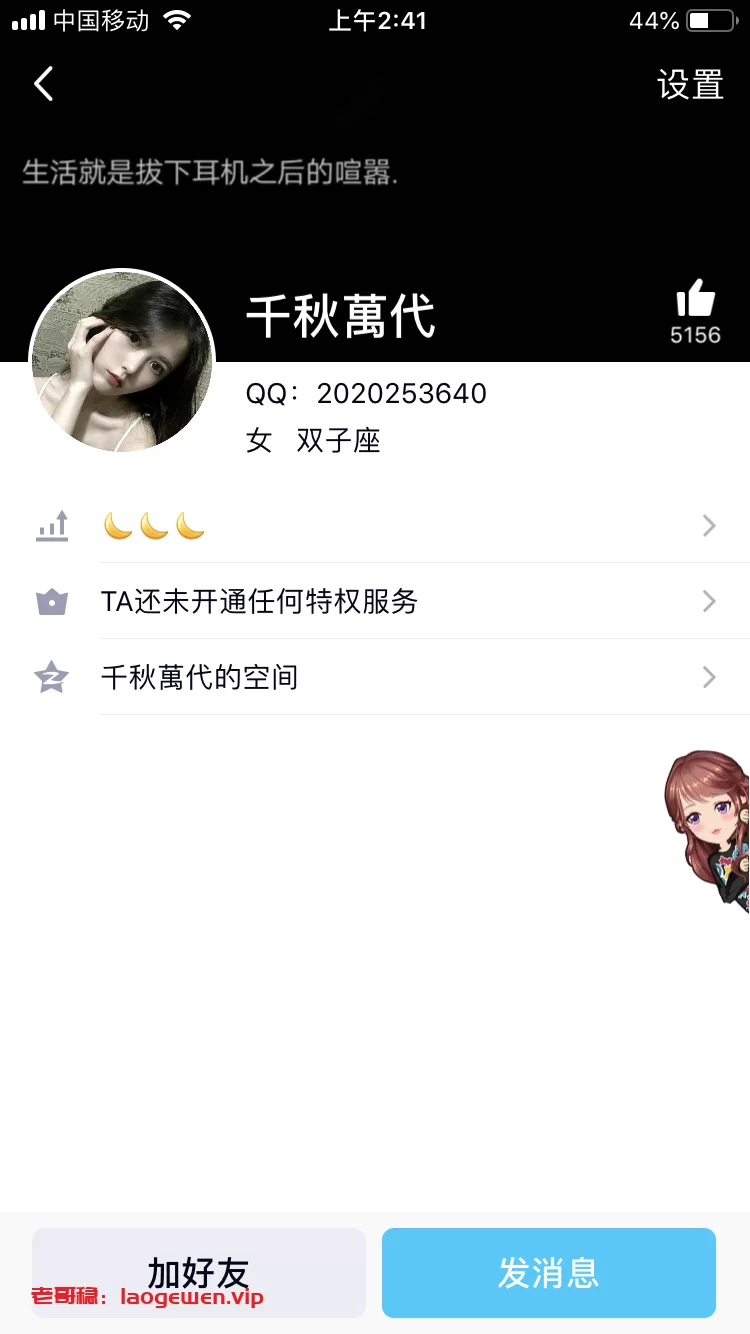Tap 发消息 to send a message
Image resolution: width=750 pixels, height=1334 pixels.
[x=549, y=1273]
